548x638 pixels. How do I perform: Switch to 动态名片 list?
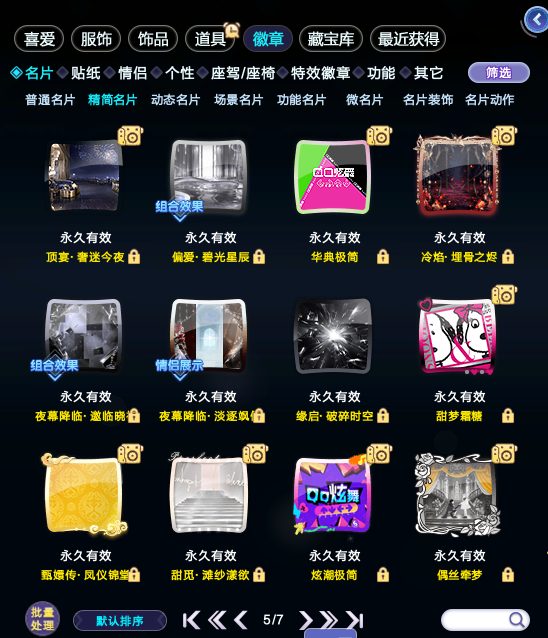click(175, 100)
